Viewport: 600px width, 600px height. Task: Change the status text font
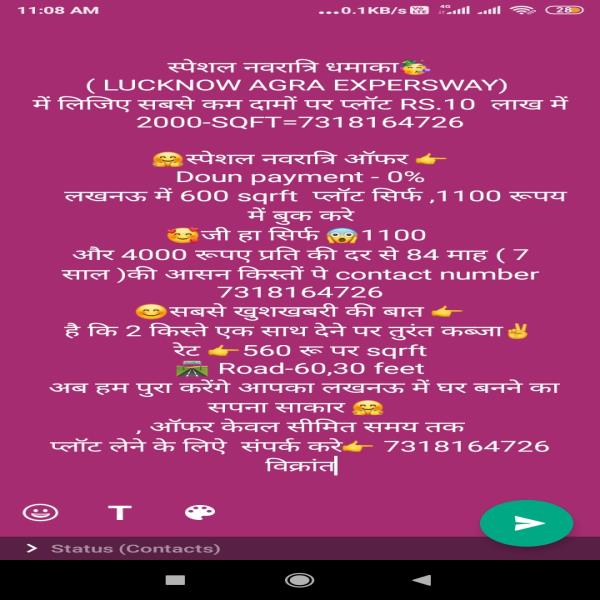point(120,512)
